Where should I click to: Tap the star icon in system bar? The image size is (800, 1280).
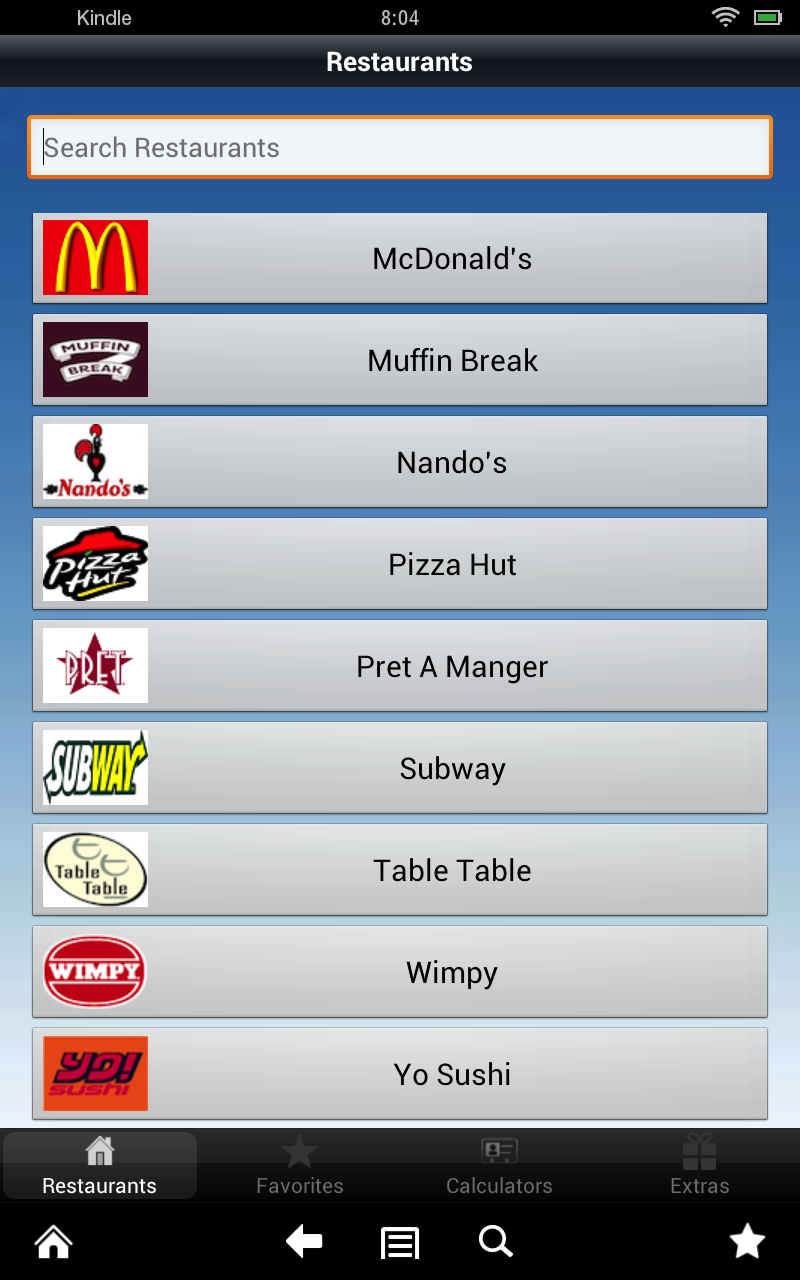747,1241
